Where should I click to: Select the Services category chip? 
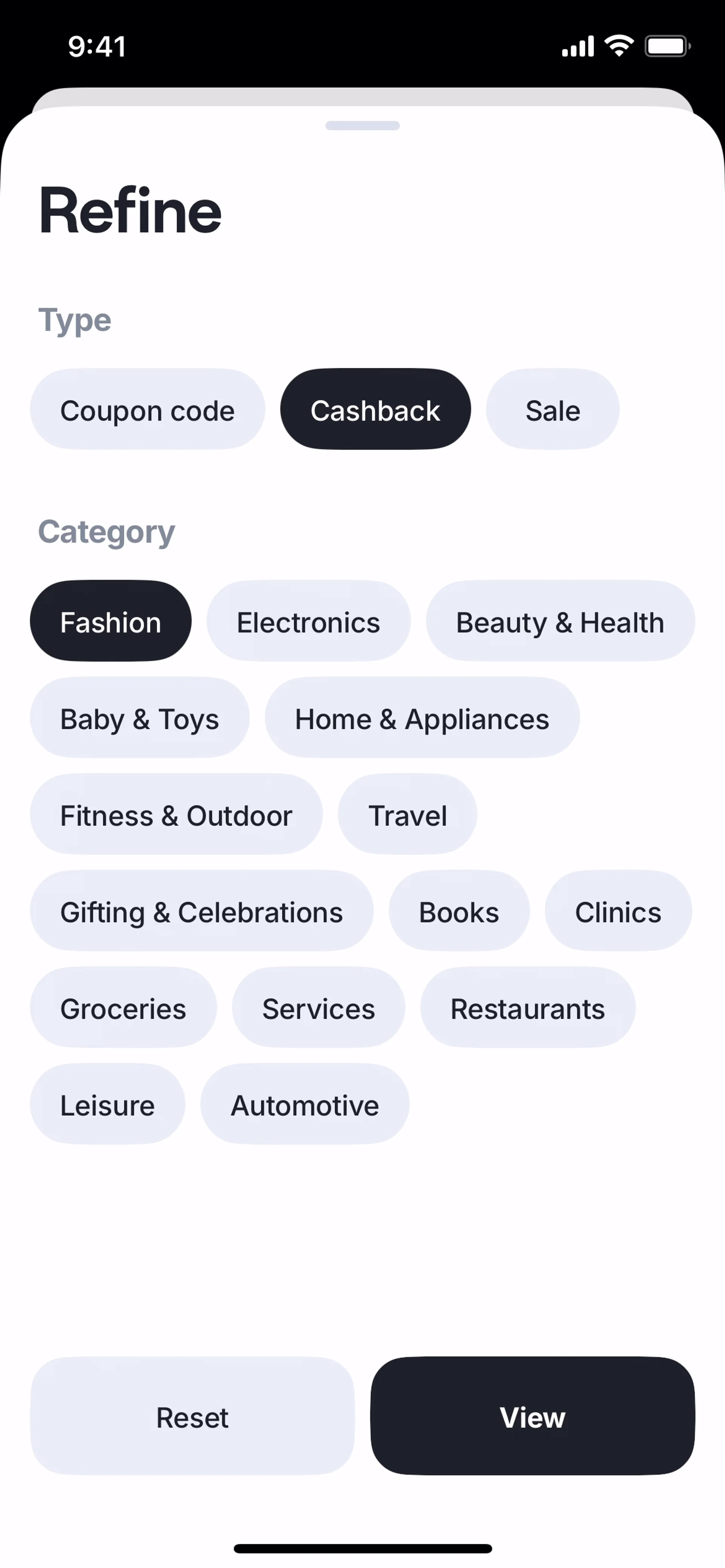(x=319, y=1008)
